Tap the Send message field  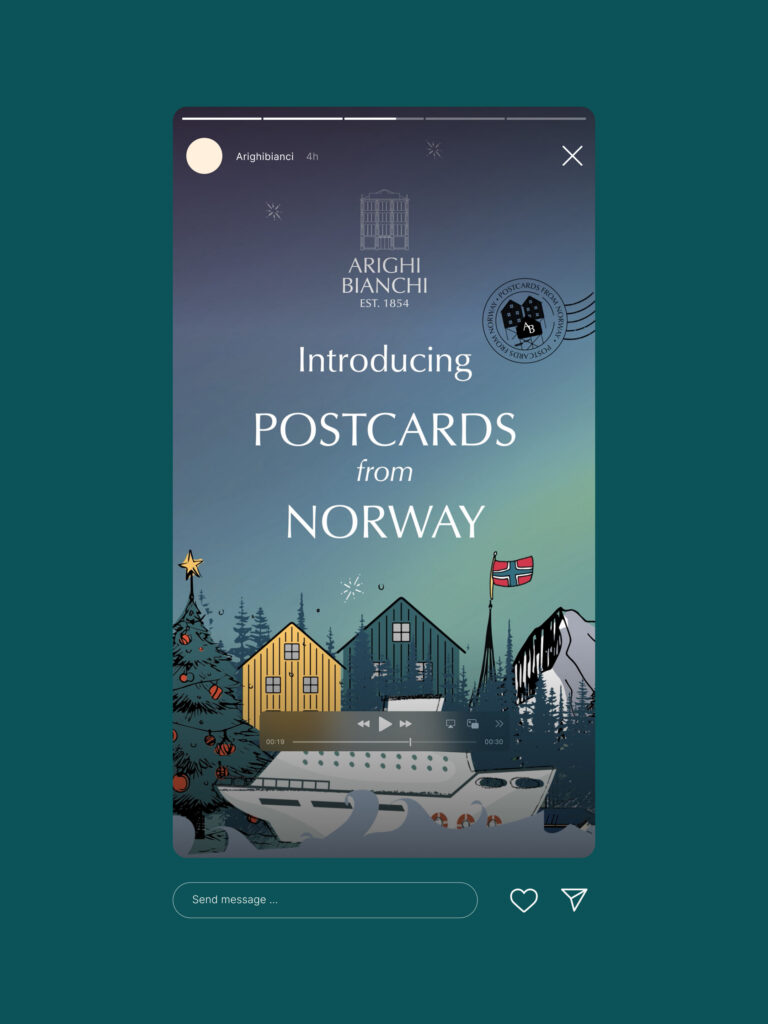pos(325,900)
